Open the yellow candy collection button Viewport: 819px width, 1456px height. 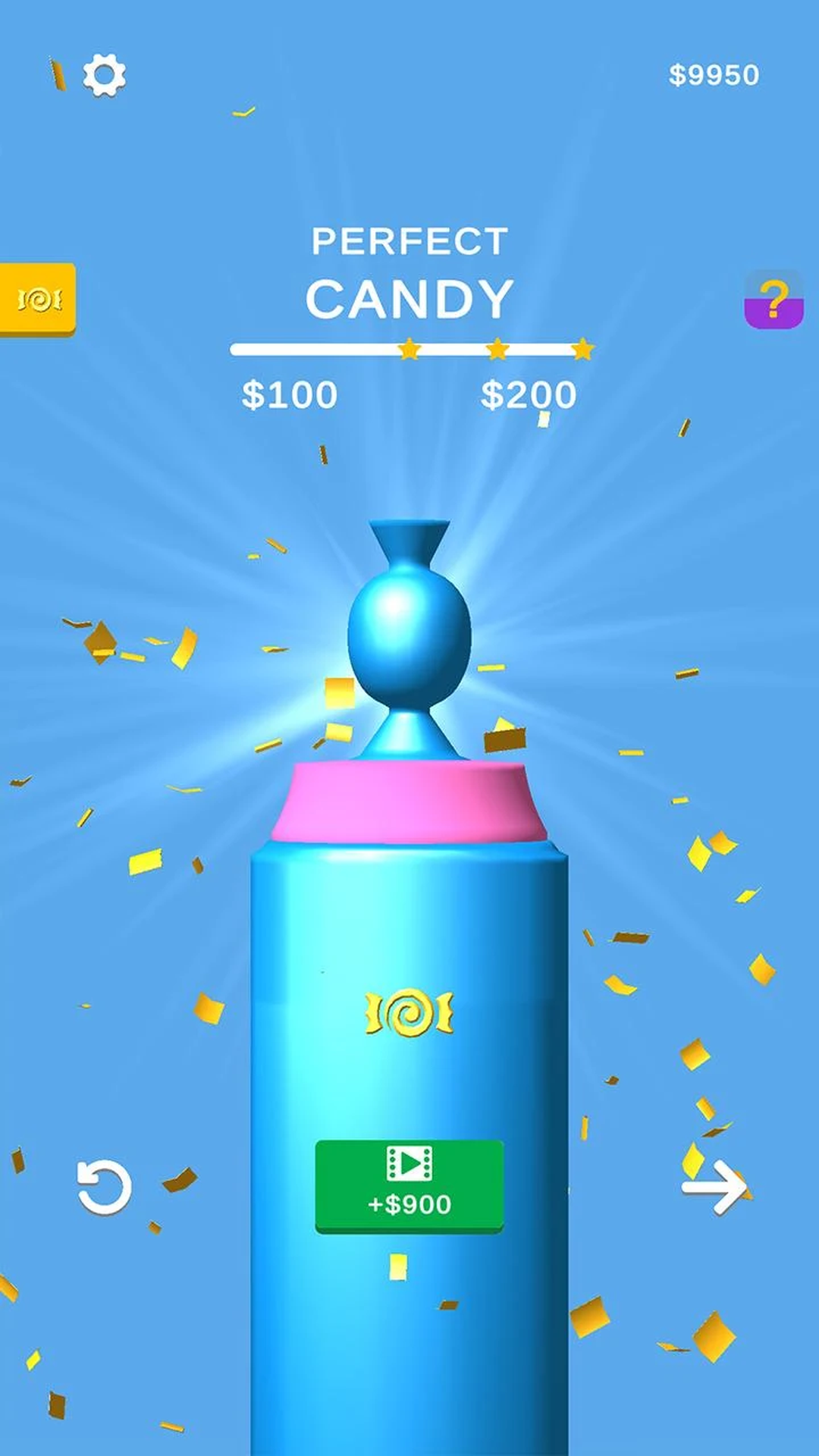point(38,299)
